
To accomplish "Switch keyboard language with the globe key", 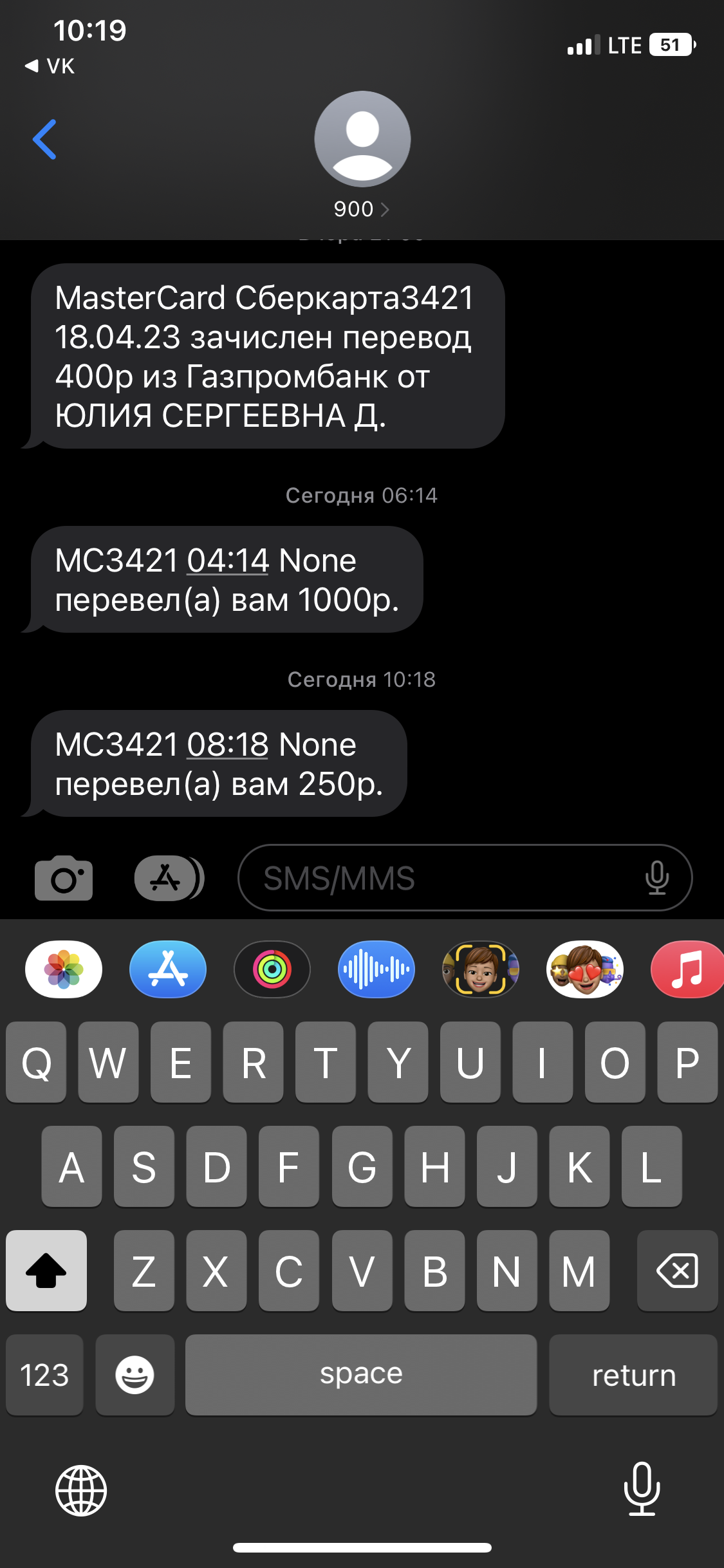I will point(81,1490).
